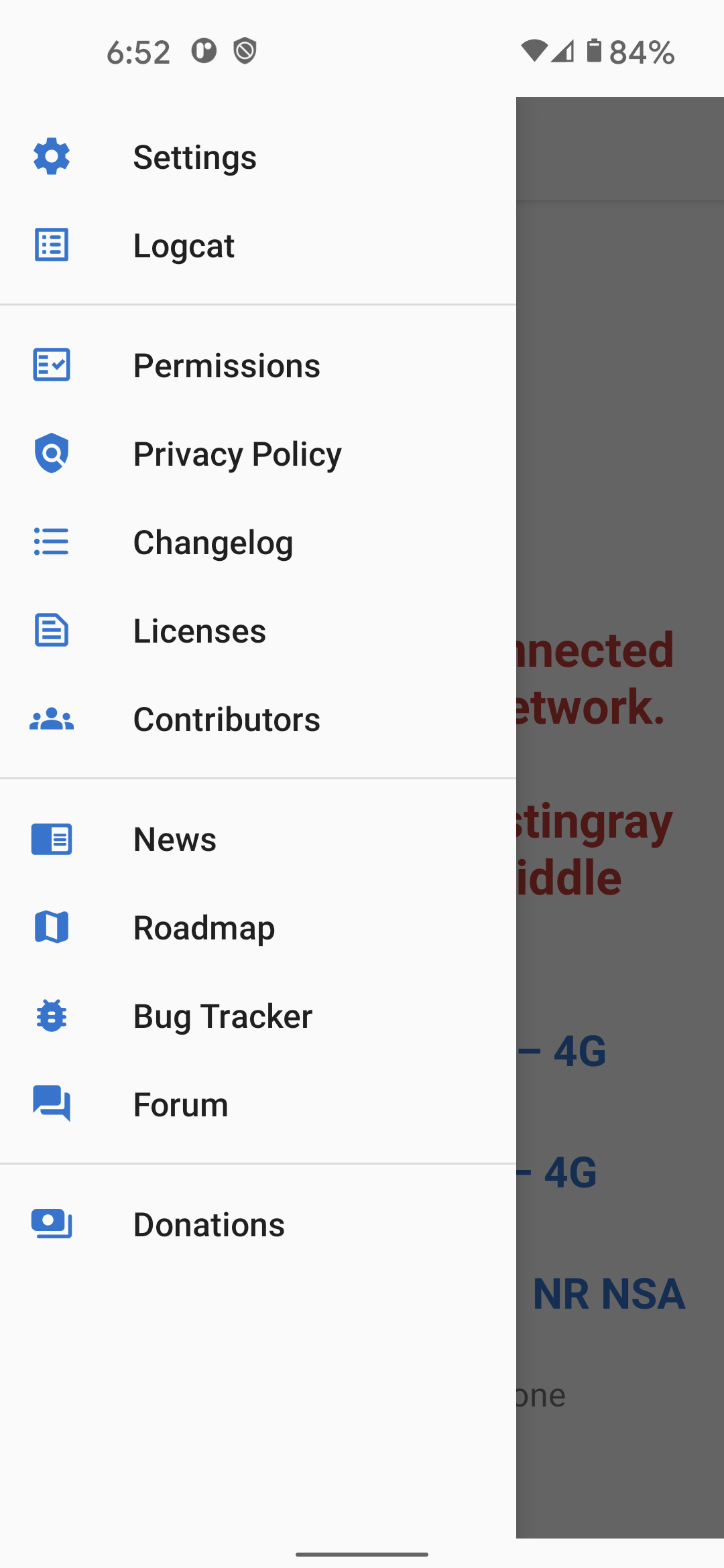Viewport: 724px width, 1568px height.
Task: Dismiss the drawer via dimmed area
Action: [620, 818]
